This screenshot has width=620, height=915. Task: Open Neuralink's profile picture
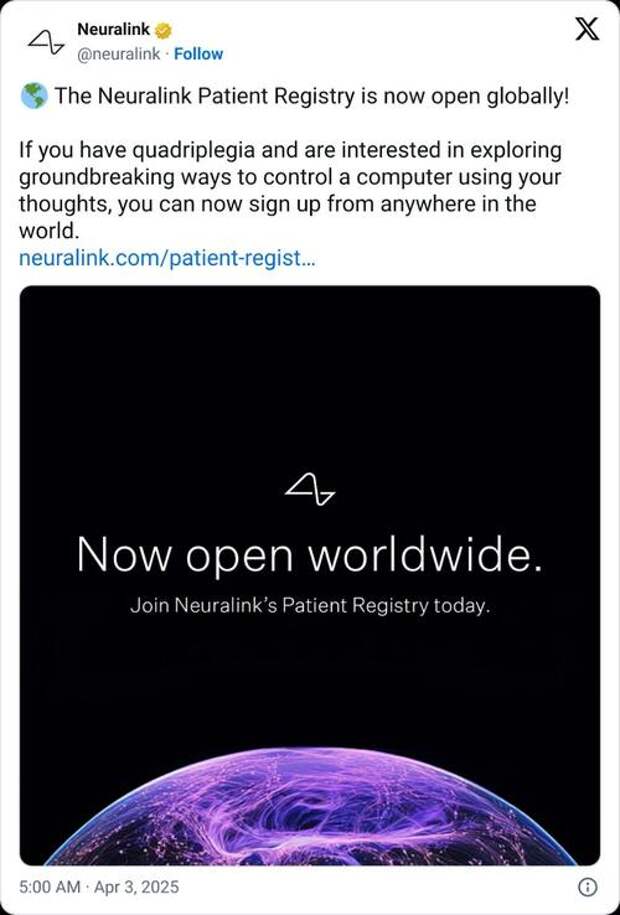44,42
